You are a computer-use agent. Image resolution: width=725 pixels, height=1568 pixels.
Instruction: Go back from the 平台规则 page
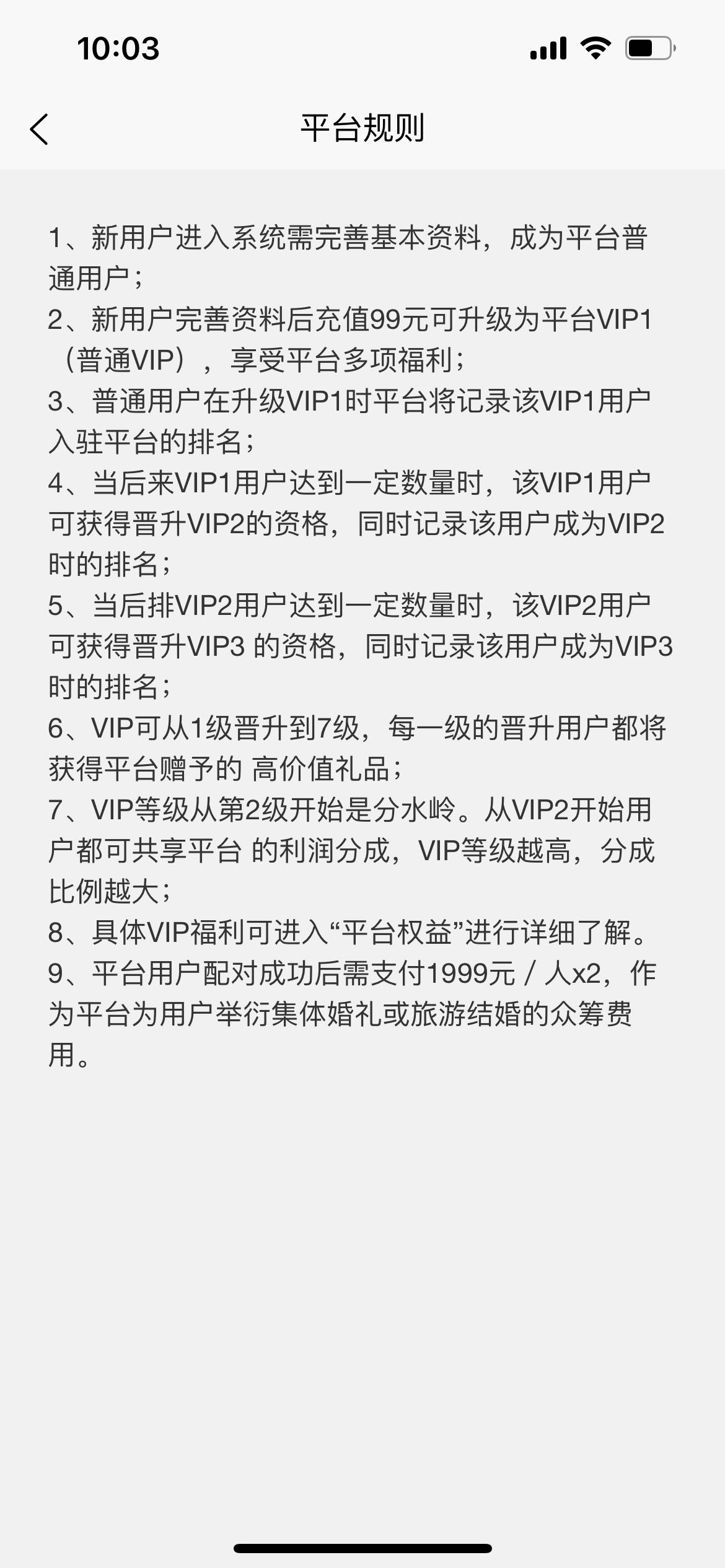coord(39,129)
